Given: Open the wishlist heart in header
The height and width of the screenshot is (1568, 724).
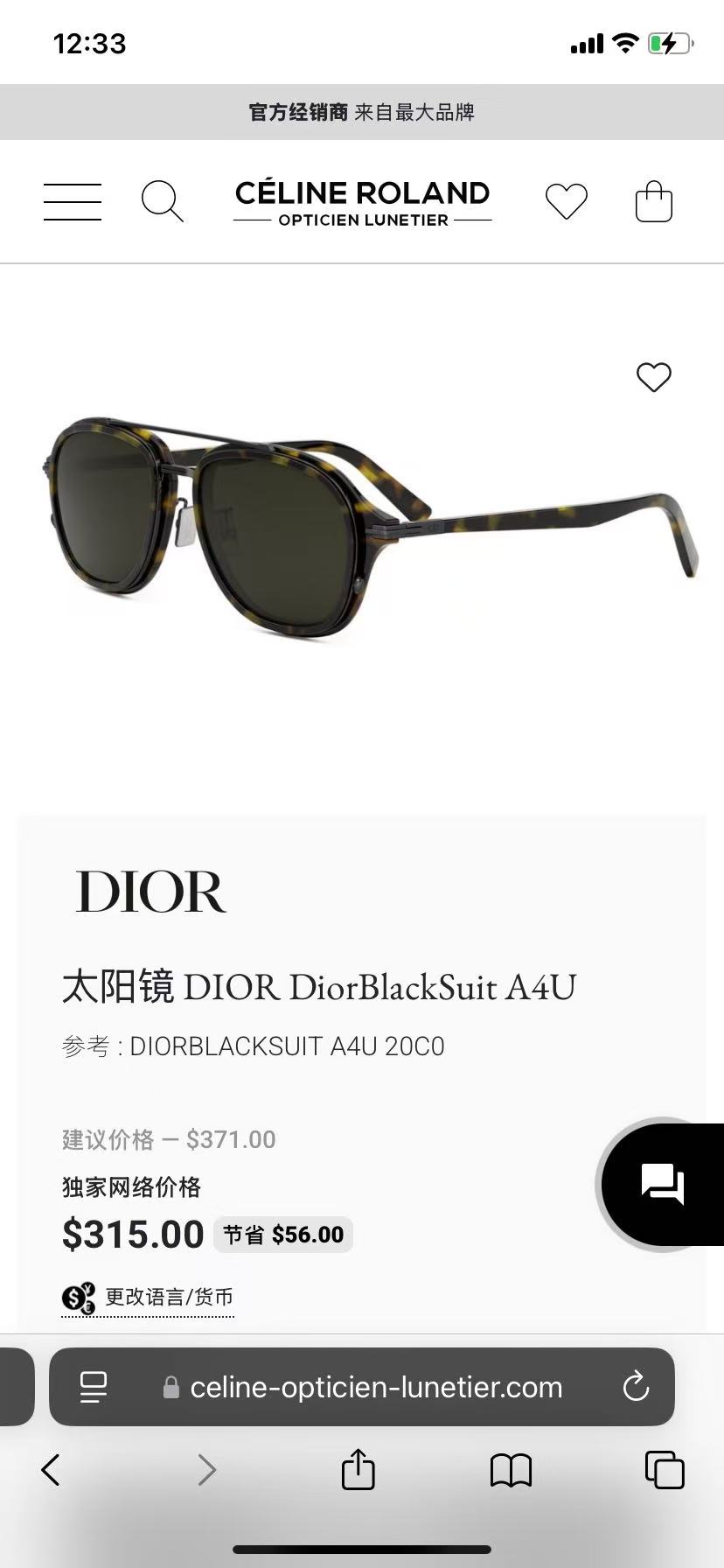Looking at the screenshot, I should (x=567, y=202).
